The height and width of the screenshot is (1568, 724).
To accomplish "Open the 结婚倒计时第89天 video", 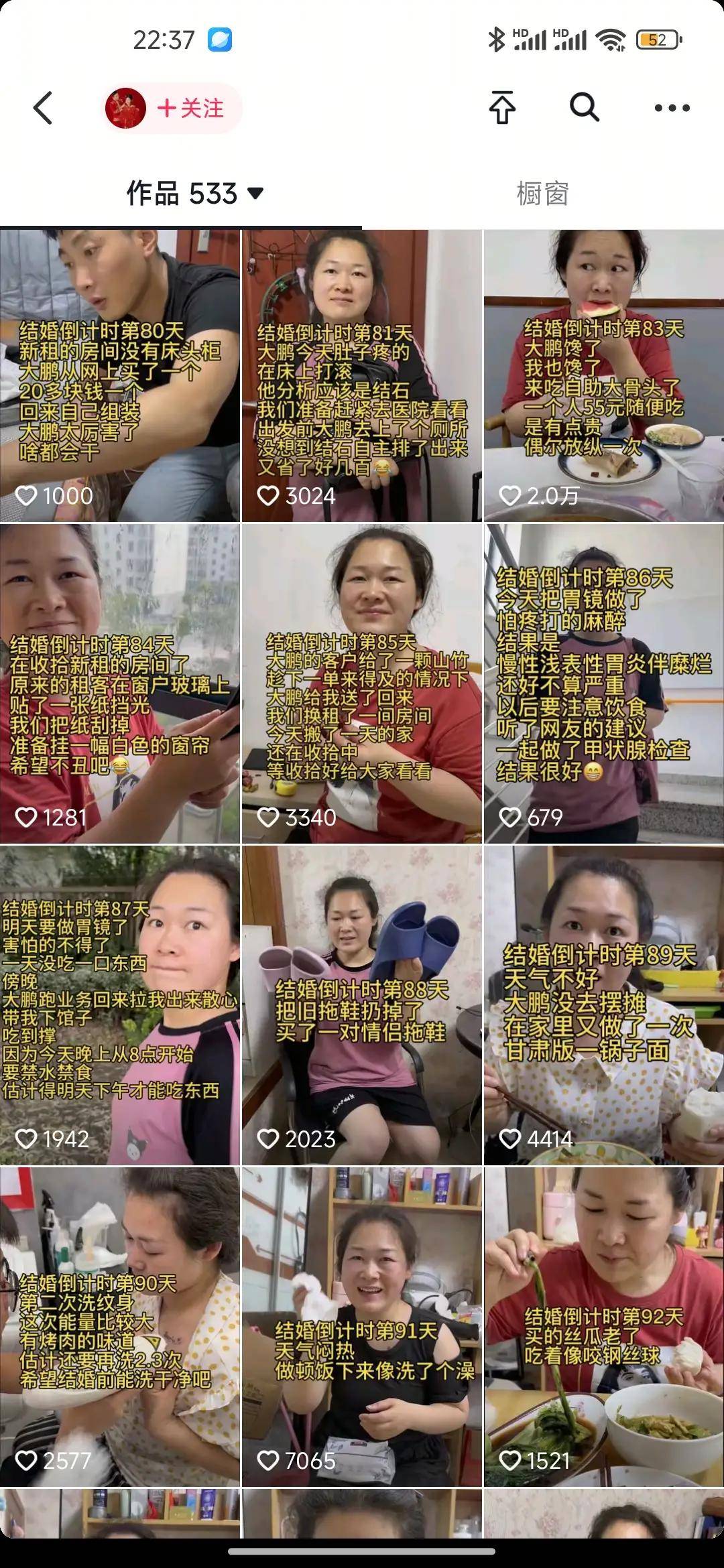I will pyautogui.click(x=604, y=1005).
